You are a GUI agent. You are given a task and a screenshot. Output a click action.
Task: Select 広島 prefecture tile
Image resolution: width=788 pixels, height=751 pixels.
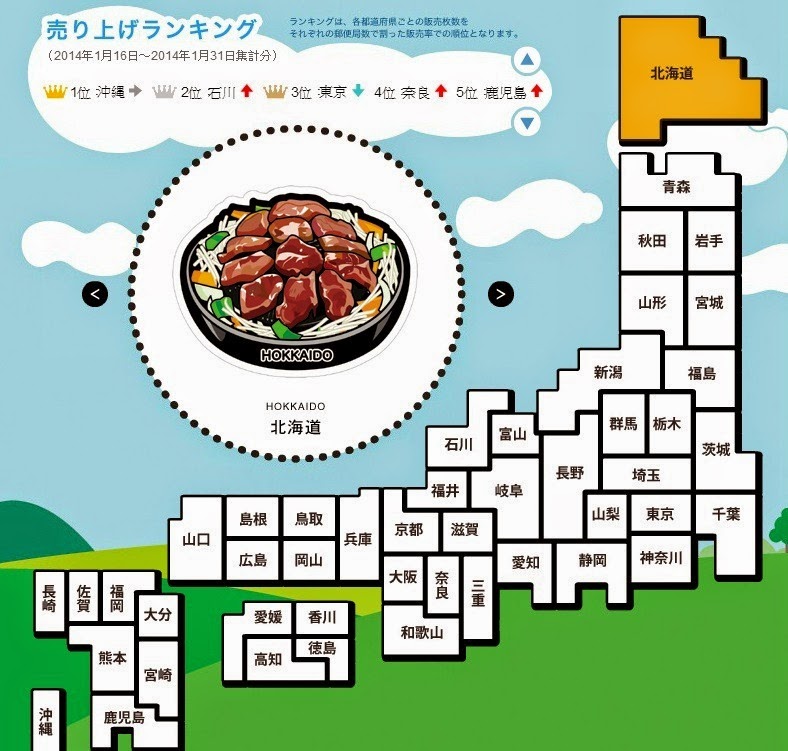click(252, 560)
